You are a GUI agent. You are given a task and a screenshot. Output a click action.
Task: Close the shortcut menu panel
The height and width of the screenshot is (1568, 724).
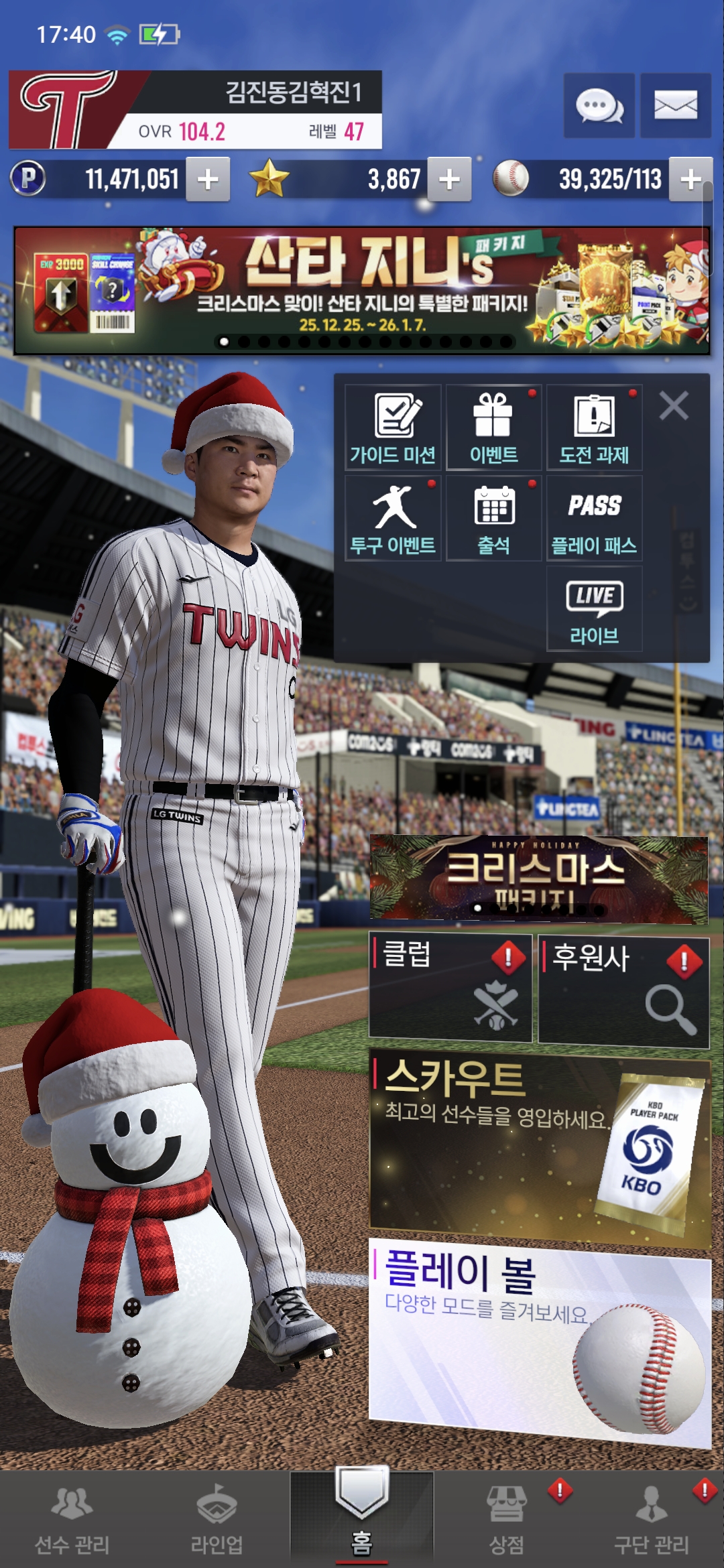point(673,406)
